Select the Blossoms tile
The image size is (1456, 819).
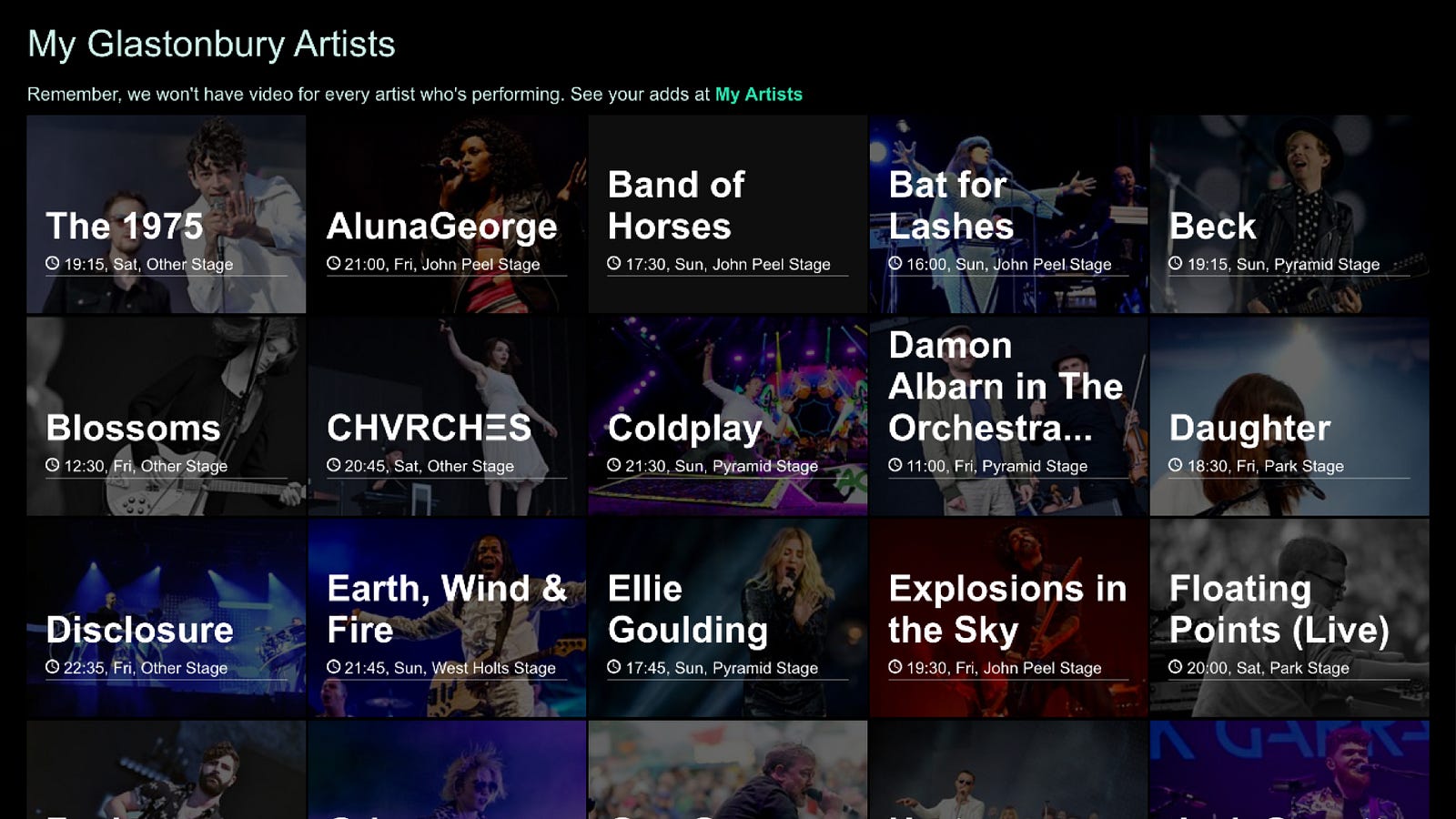tap(167, 417)
